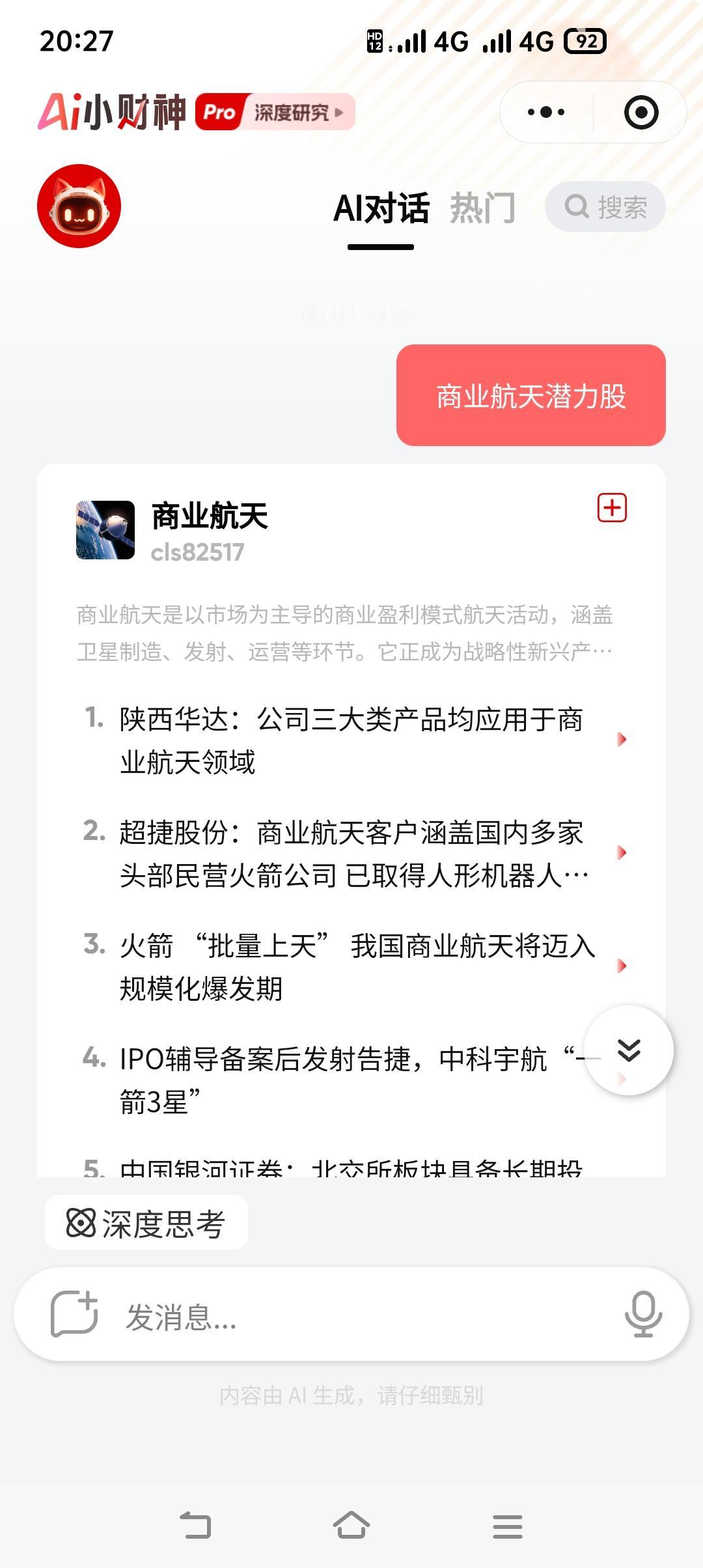This screenshot has height=1568, width=703.
Task: Switch to the 热门 tab
Action: point(483,206)
